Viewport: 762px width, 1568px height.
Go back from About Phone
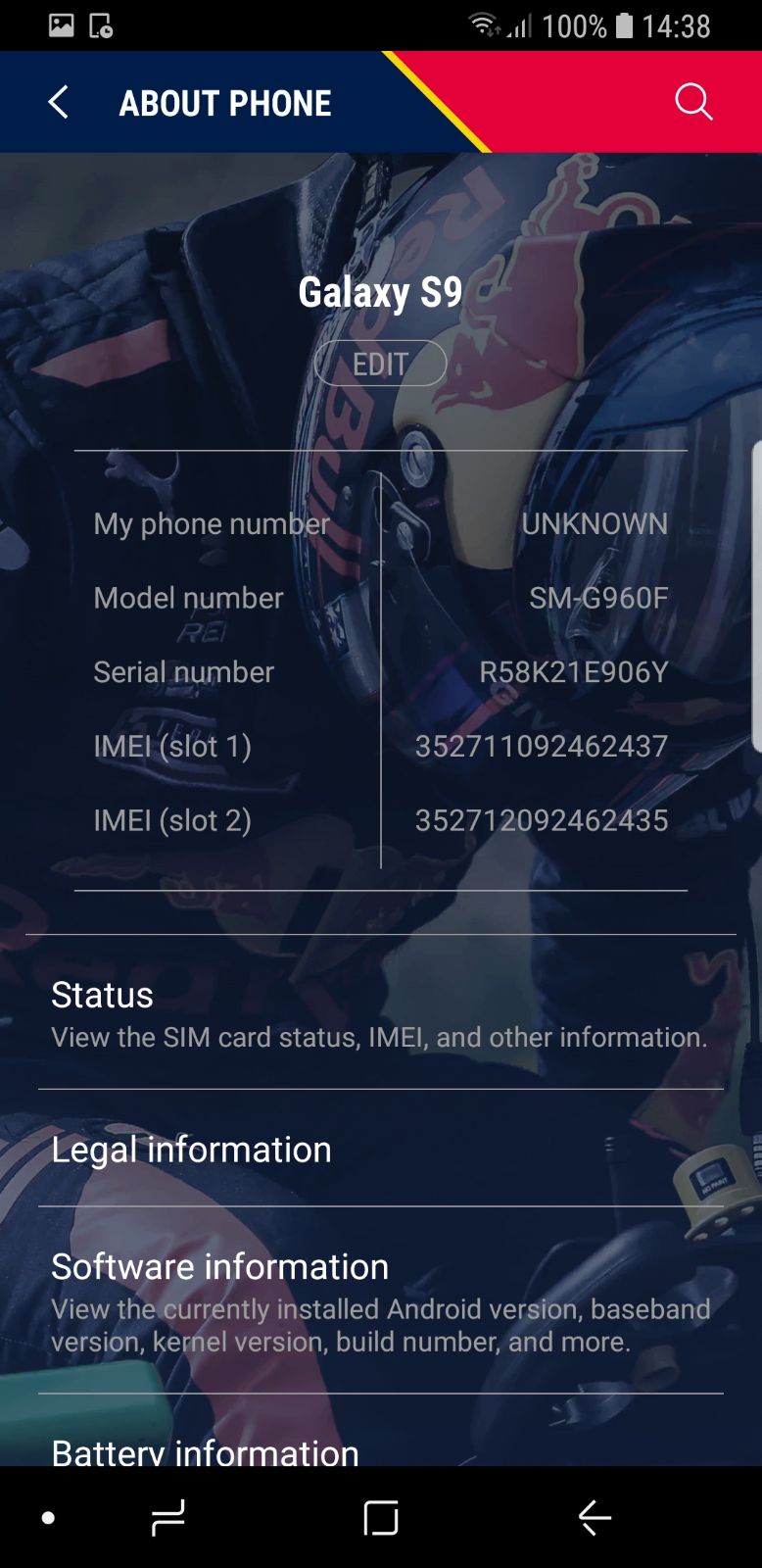point(59,102)
